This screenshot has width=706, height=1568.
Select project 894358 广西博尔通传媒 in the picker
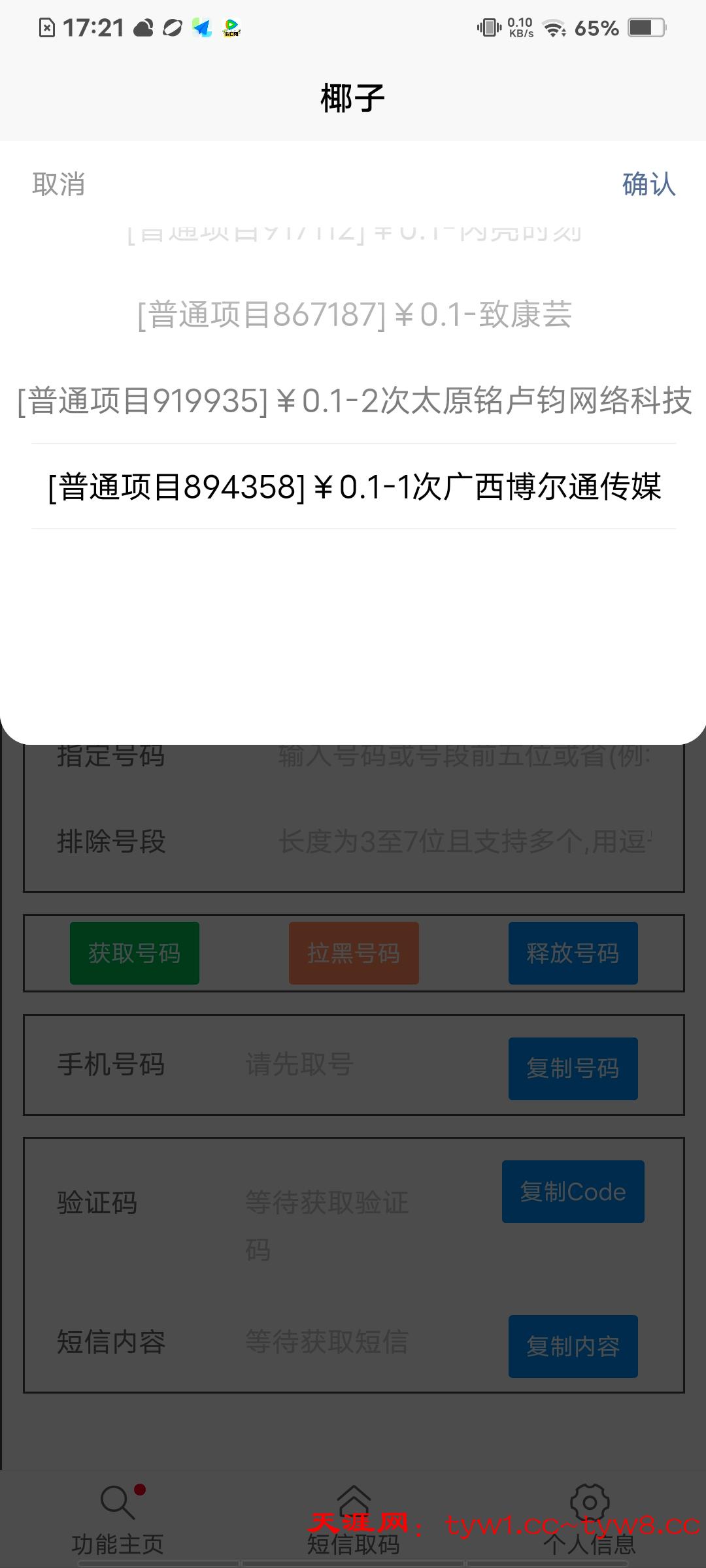point(353,485)
